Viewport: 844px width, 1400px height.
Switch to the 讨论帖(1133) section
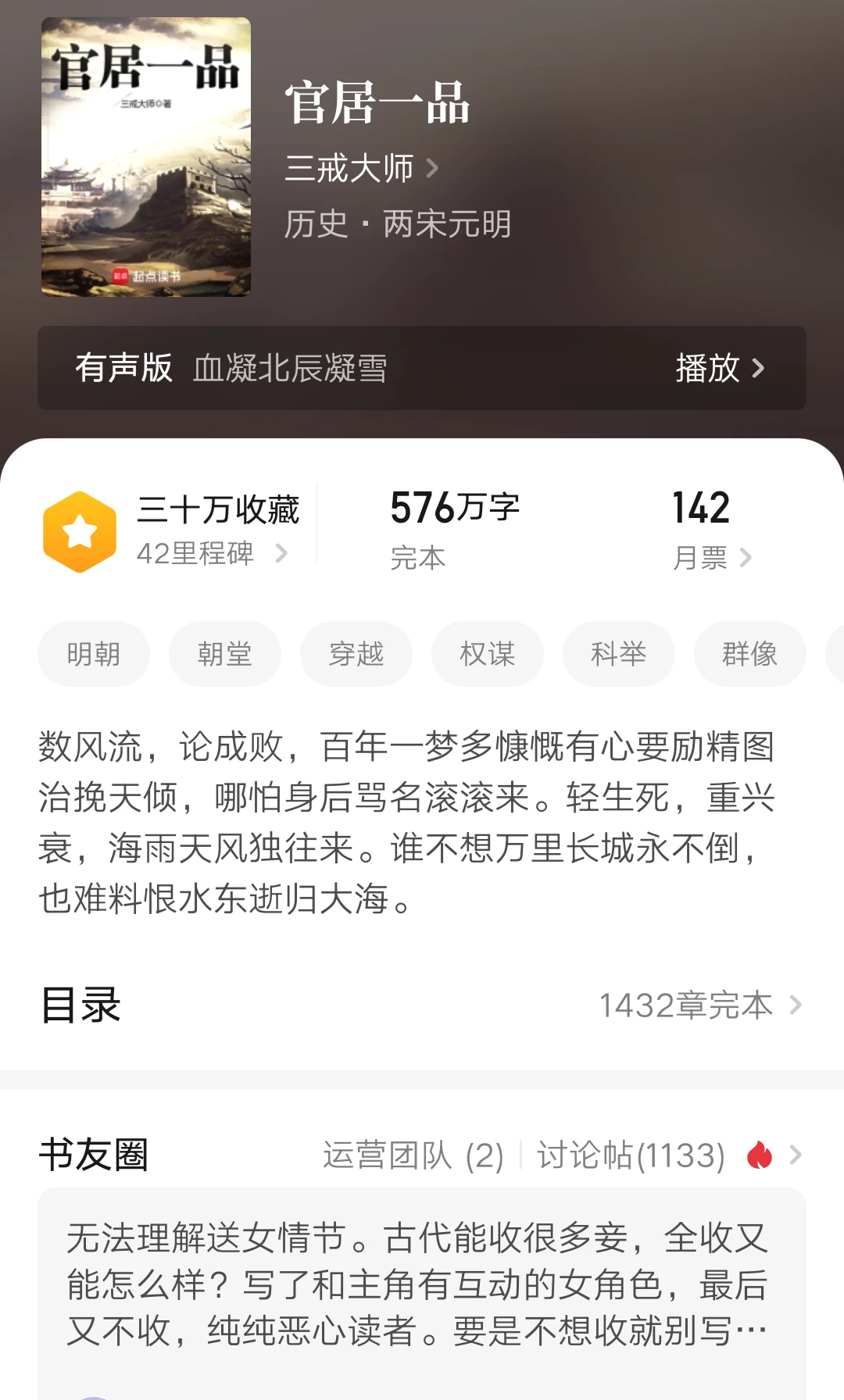630,1156
